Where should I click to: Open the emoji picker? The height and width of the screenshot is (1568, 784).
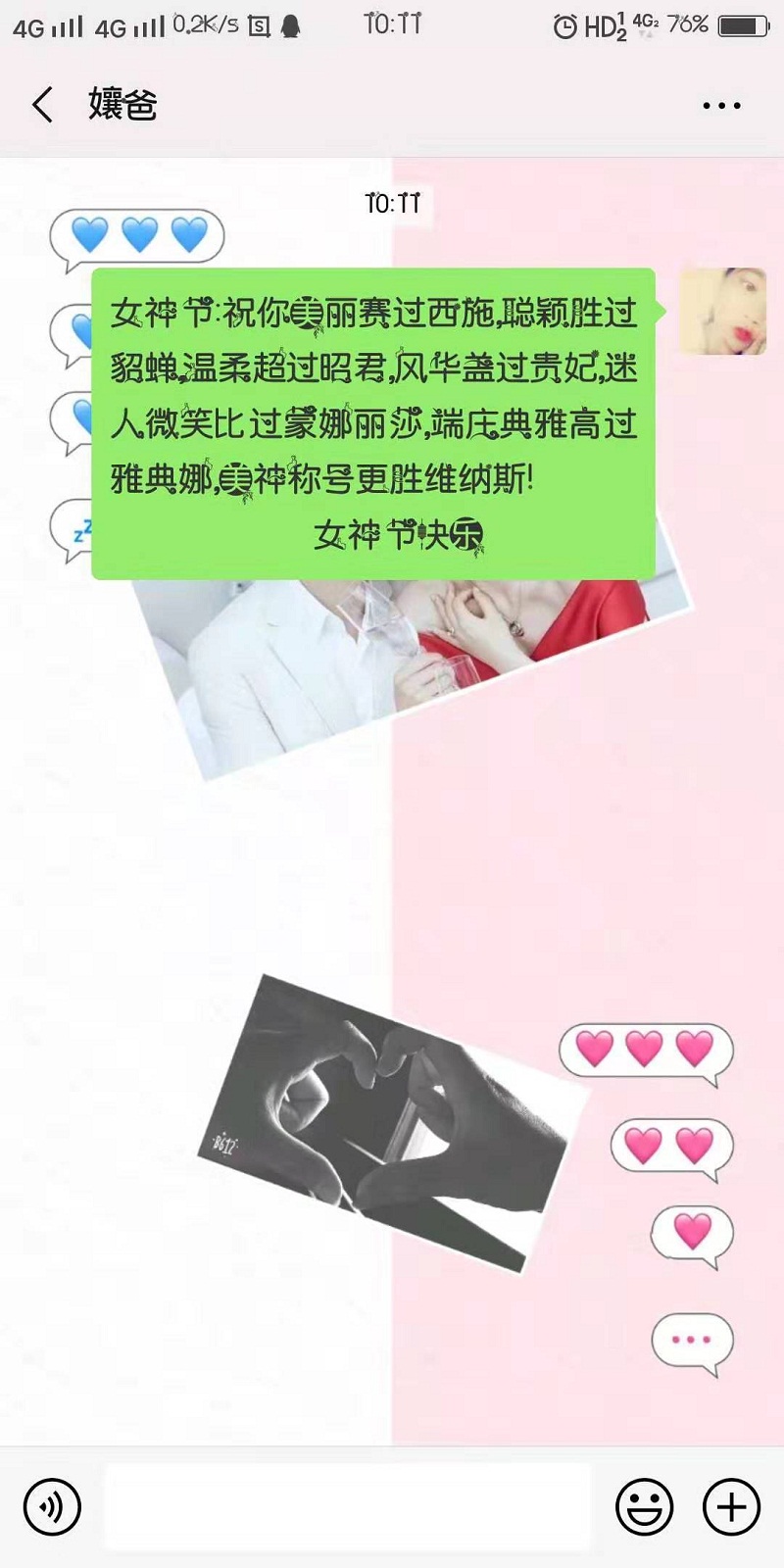[x=644, y=1506]
